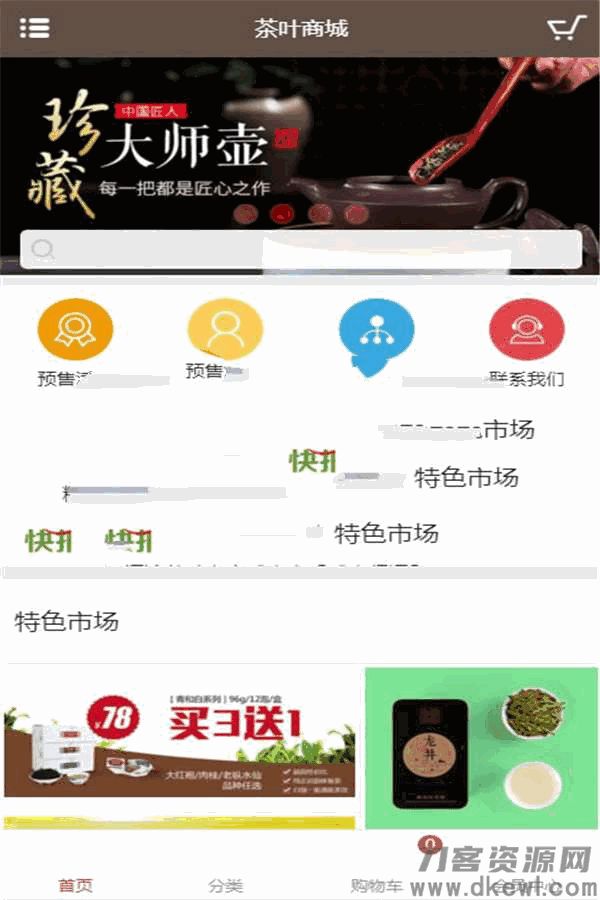Open the orange medal shortcut

(x=75, y=330)
